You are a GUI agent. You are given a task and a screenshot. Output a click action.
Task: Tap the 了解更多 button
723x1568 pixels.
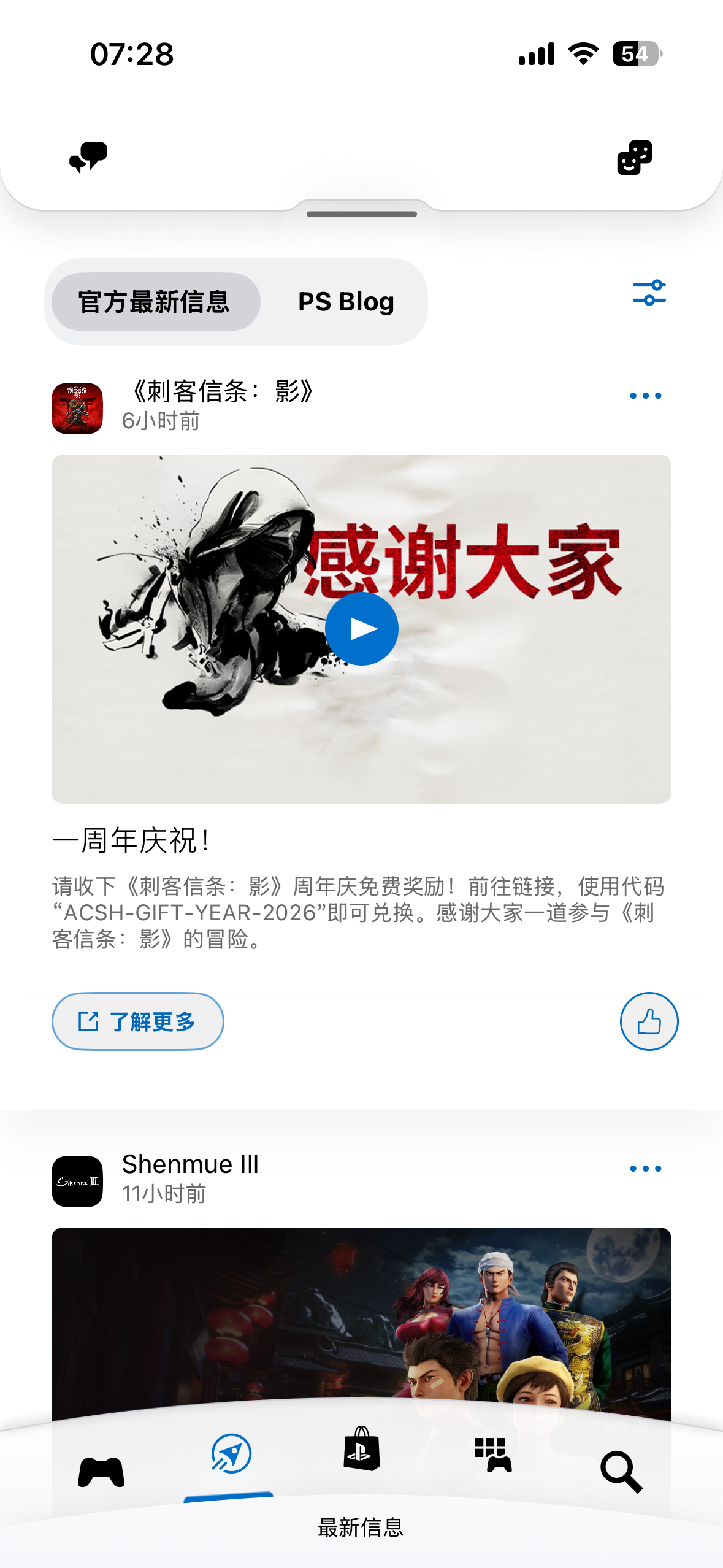tap(137, 1021)
